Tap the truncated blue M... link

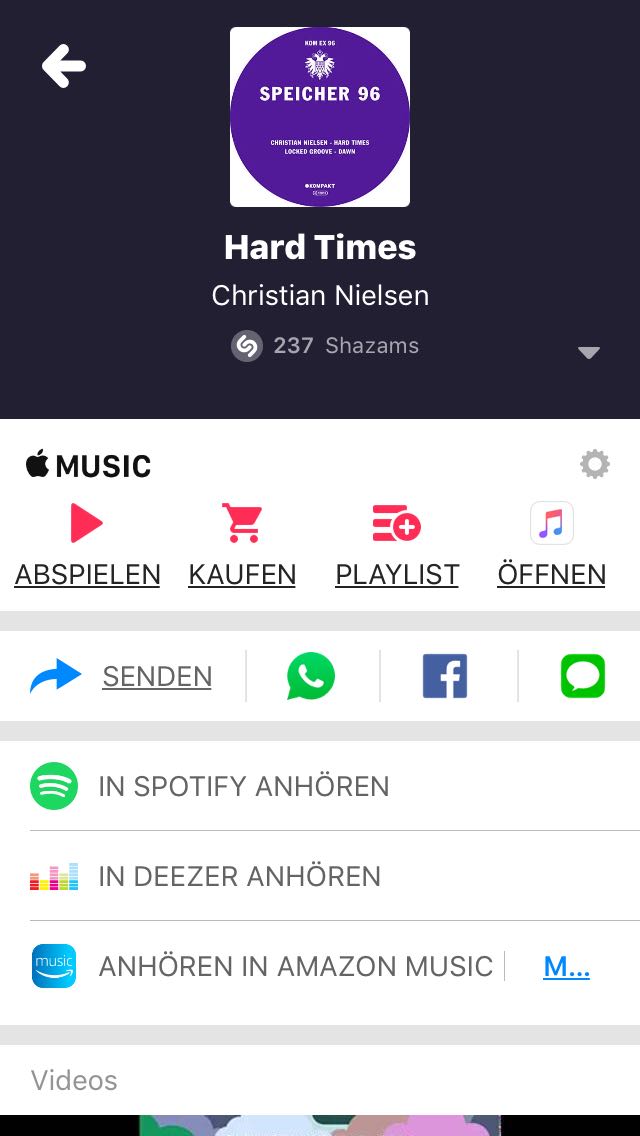(x=566, y=966)
